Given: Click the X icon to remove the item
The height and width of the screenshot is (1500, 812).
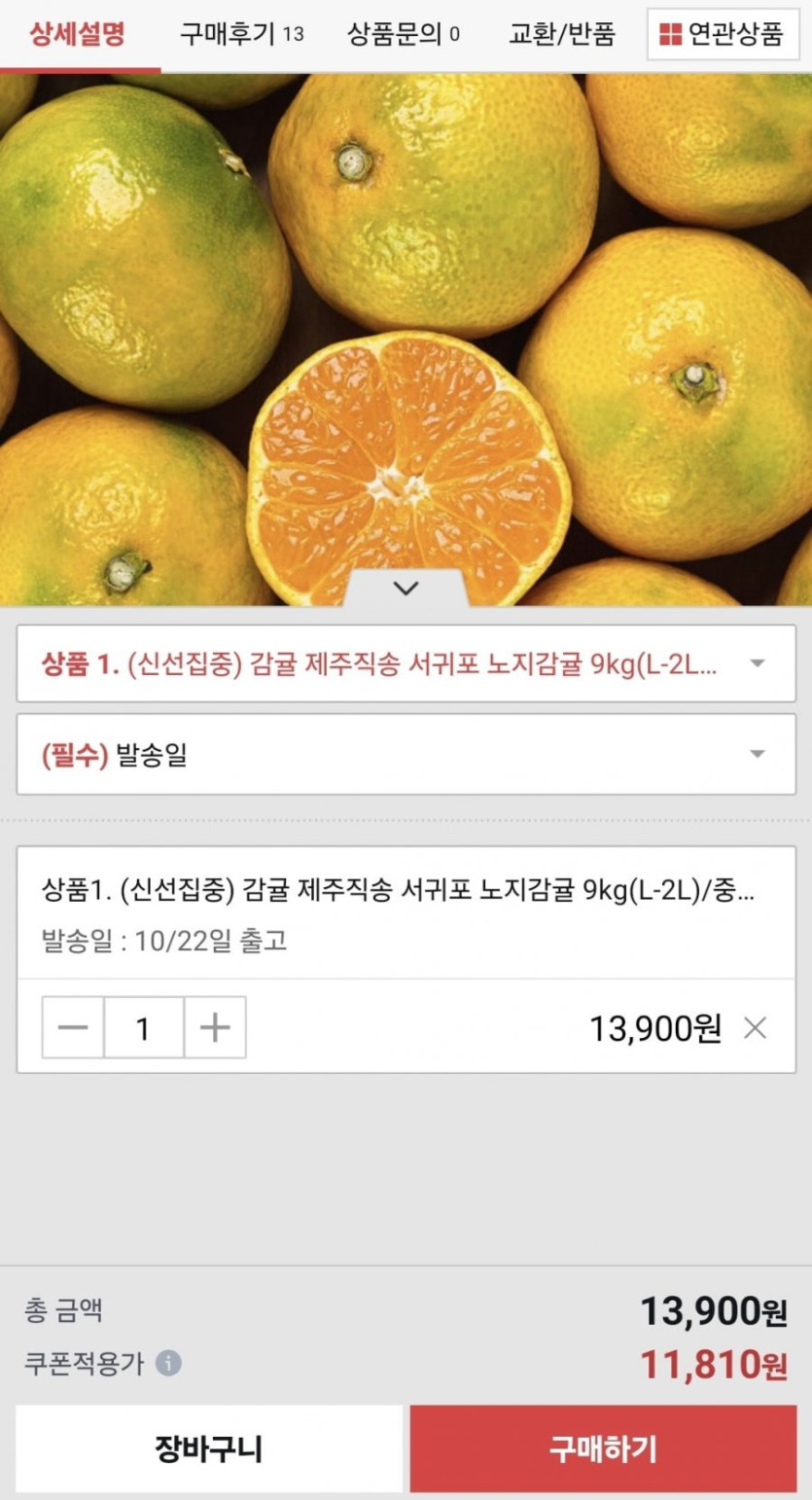Looking at the screenshot, I should click(756, 1027).
